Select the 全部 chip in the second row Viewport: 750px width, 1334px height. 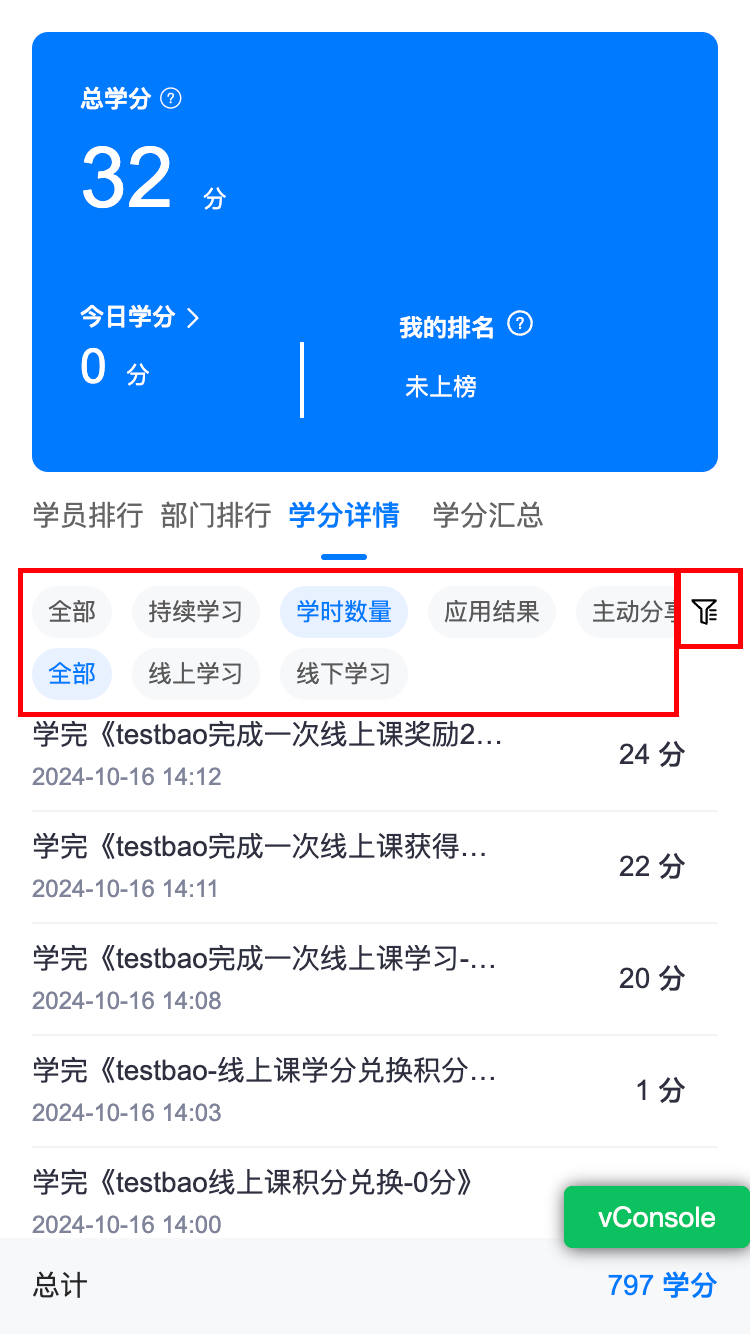click(72, 674)
